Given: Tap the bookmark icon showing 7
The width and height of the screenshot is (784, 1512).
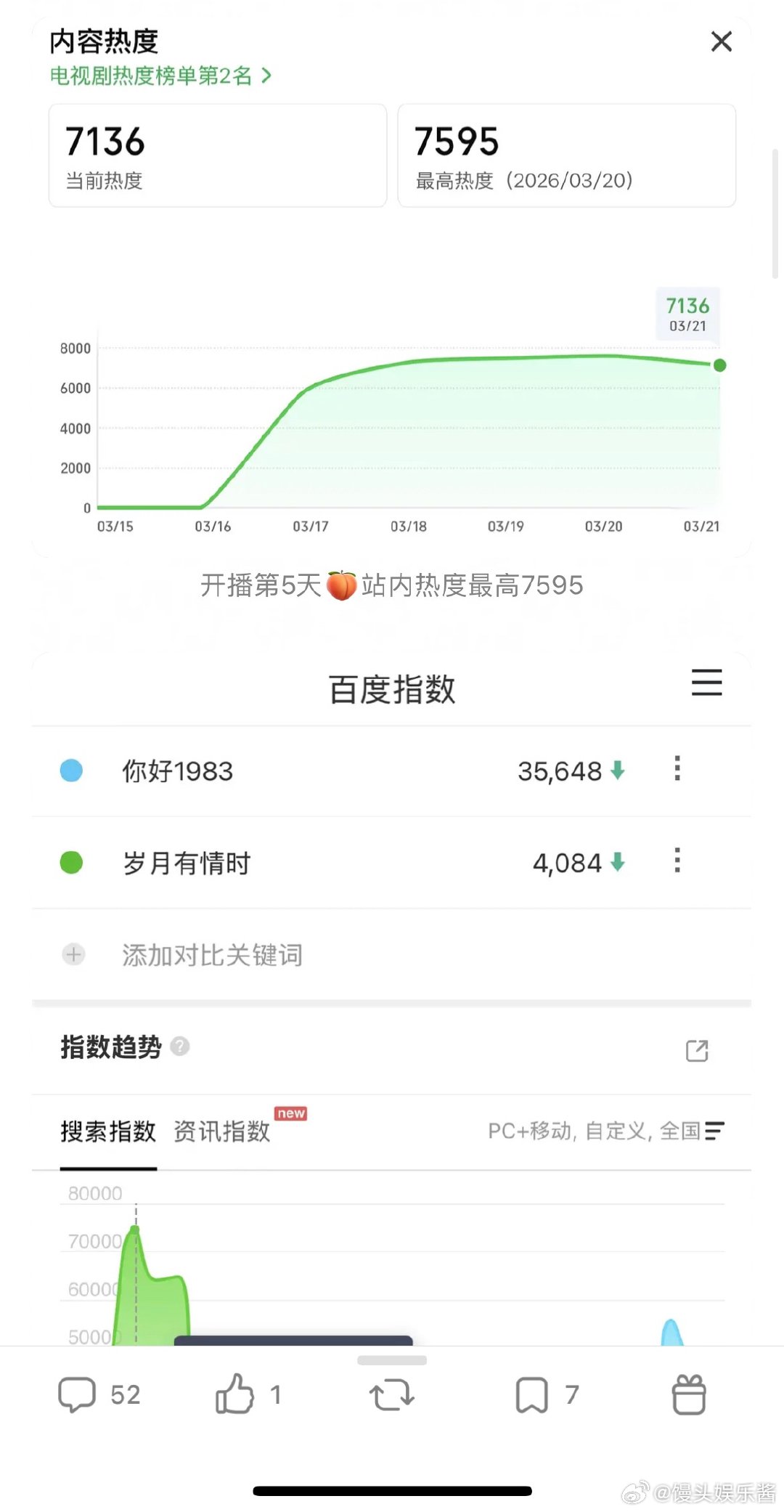Looking at the screenshot, I should (534, 1394).
